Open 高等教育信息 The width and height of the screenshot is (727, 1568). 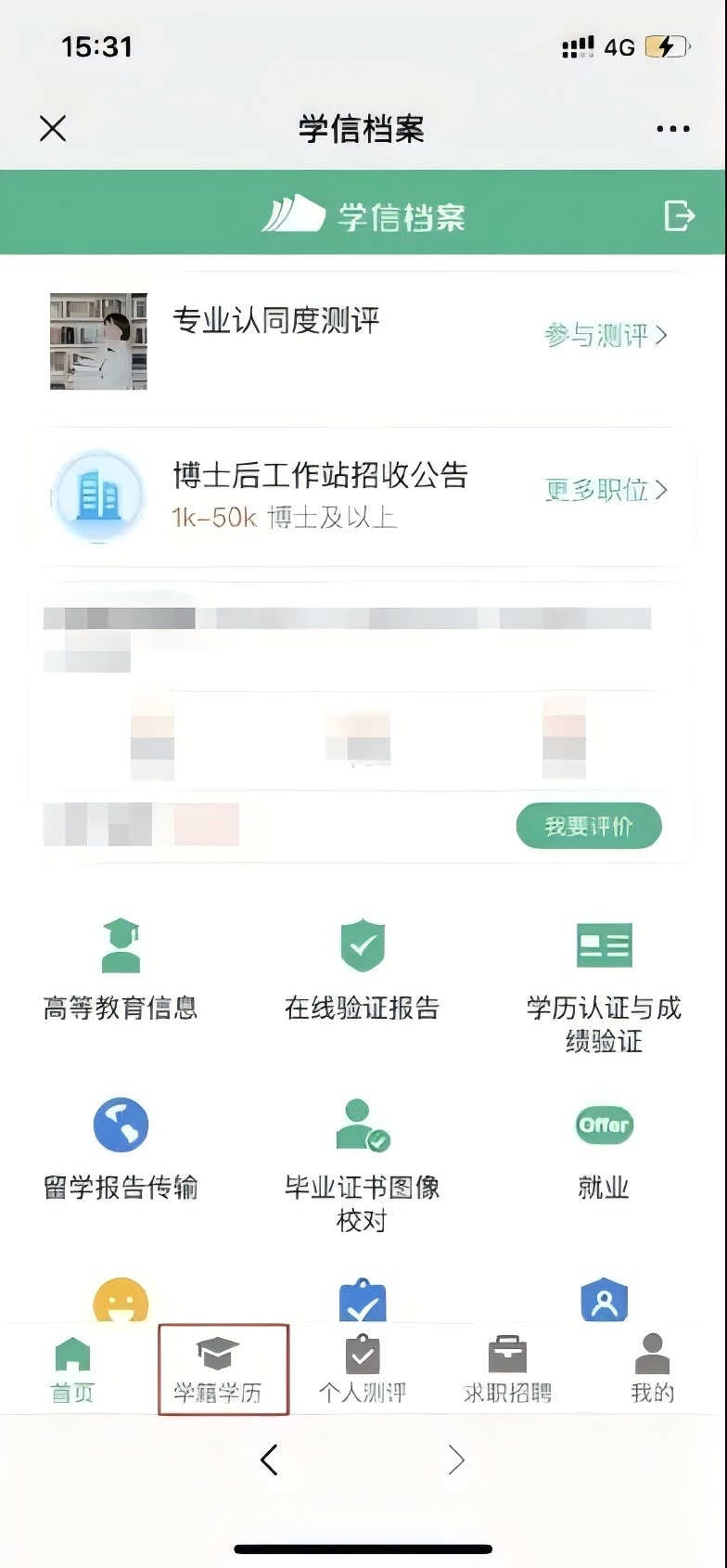(121, 970)
